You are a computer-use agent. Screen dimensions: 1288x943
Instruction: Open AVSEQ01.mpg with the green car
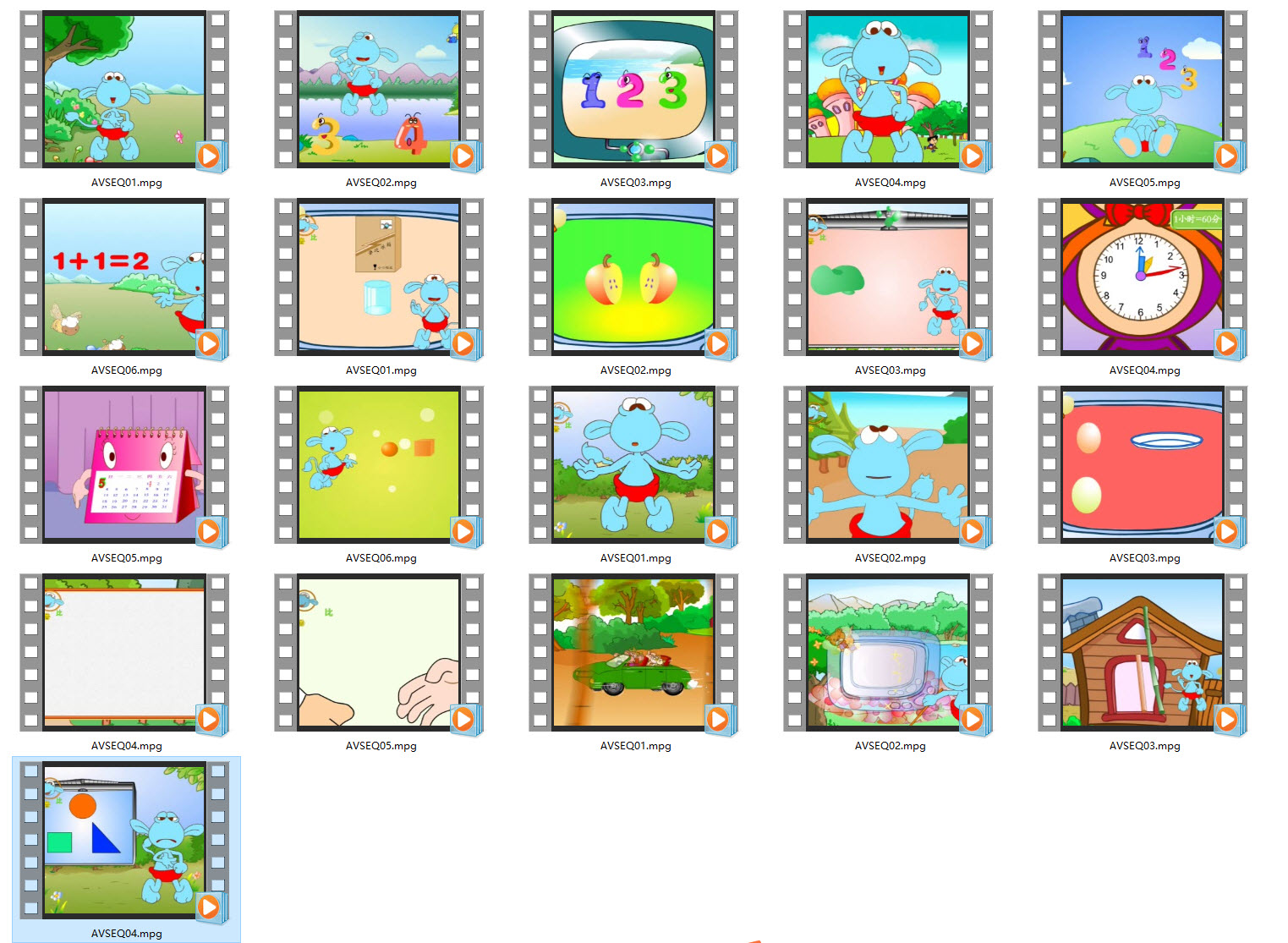point(633,653)
